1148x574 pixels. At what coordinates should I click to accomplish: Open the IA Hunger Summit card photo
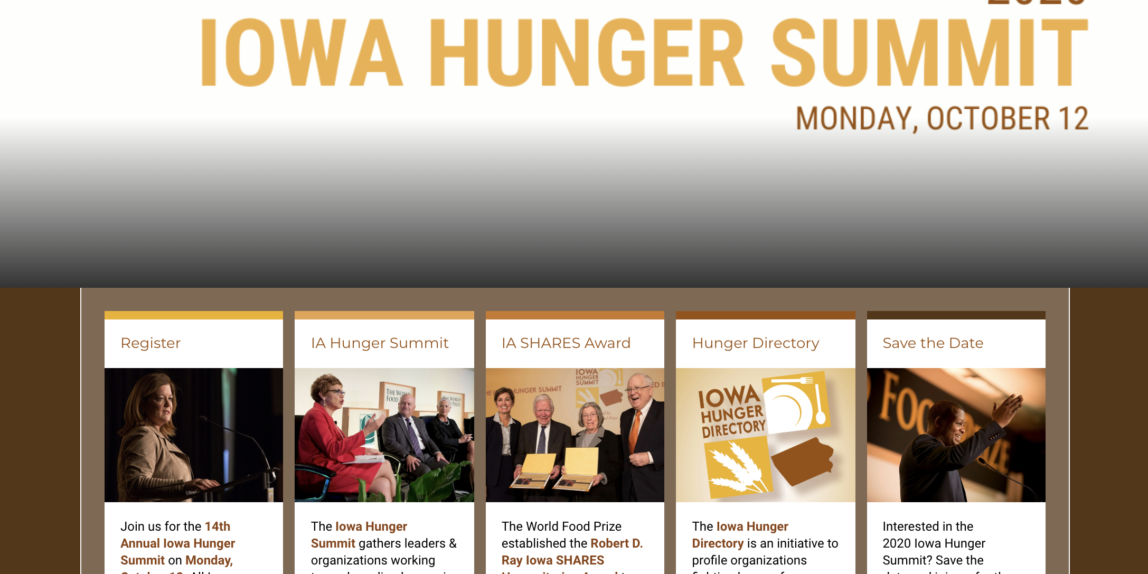[384, 435]
